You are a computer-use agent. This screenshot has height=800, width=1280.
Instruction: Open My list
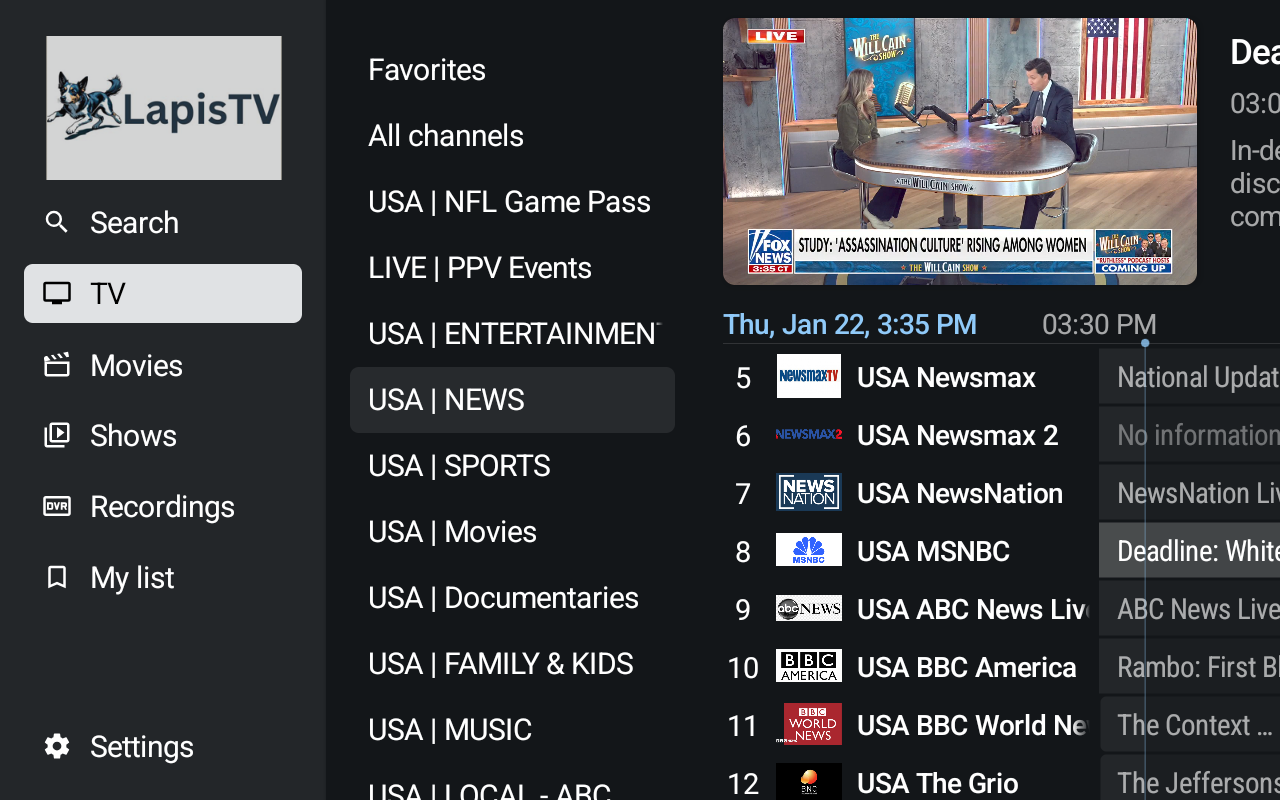pyautogui.click(x=132, y=578)
